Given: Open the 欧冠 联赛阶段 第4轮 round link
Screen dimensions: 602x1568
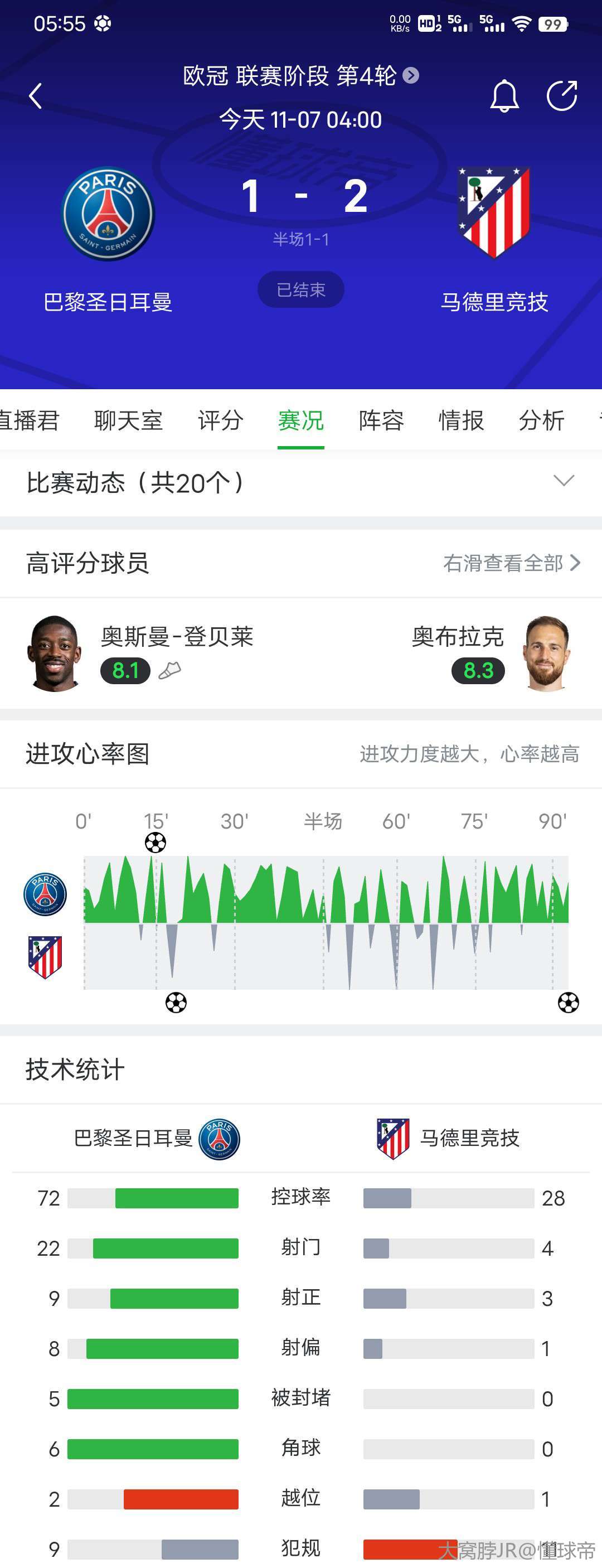Looking at the screenshot, I should click(300, 76).
